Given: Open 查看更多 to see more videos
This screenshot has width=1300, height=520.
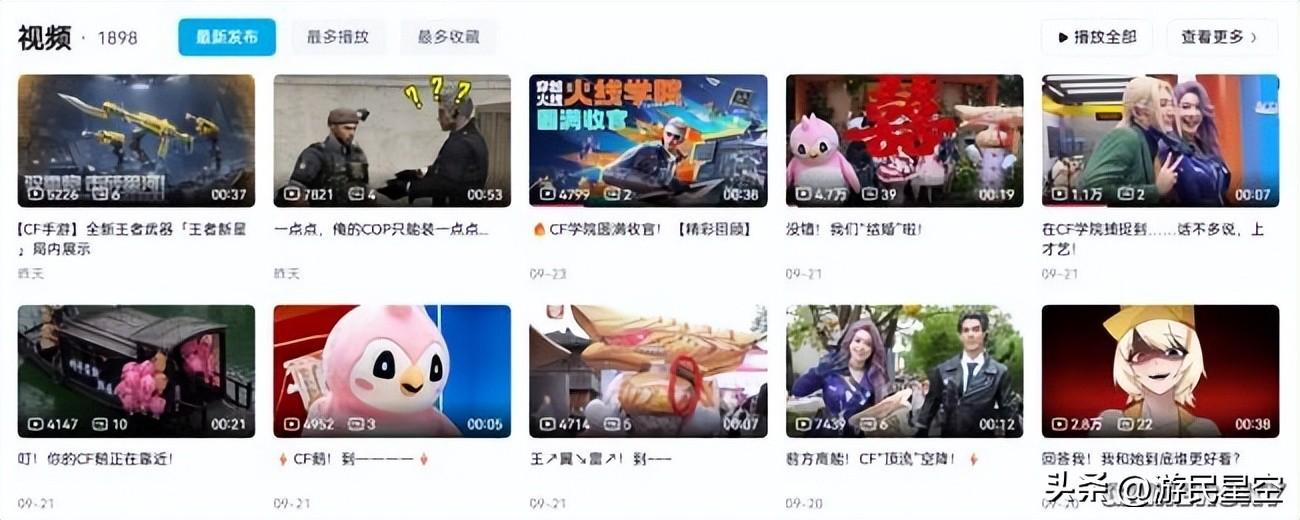Looking at the screenshot, I should (x=1221, y=37).
